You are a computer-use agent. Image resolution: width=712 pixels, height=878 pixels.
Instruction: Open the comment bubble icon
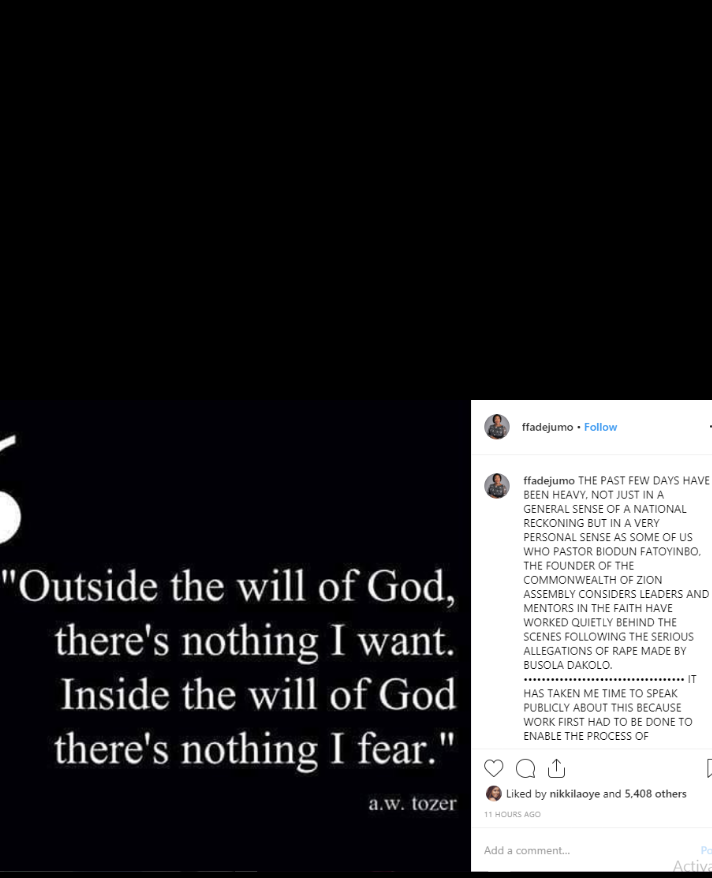[525, 768]
